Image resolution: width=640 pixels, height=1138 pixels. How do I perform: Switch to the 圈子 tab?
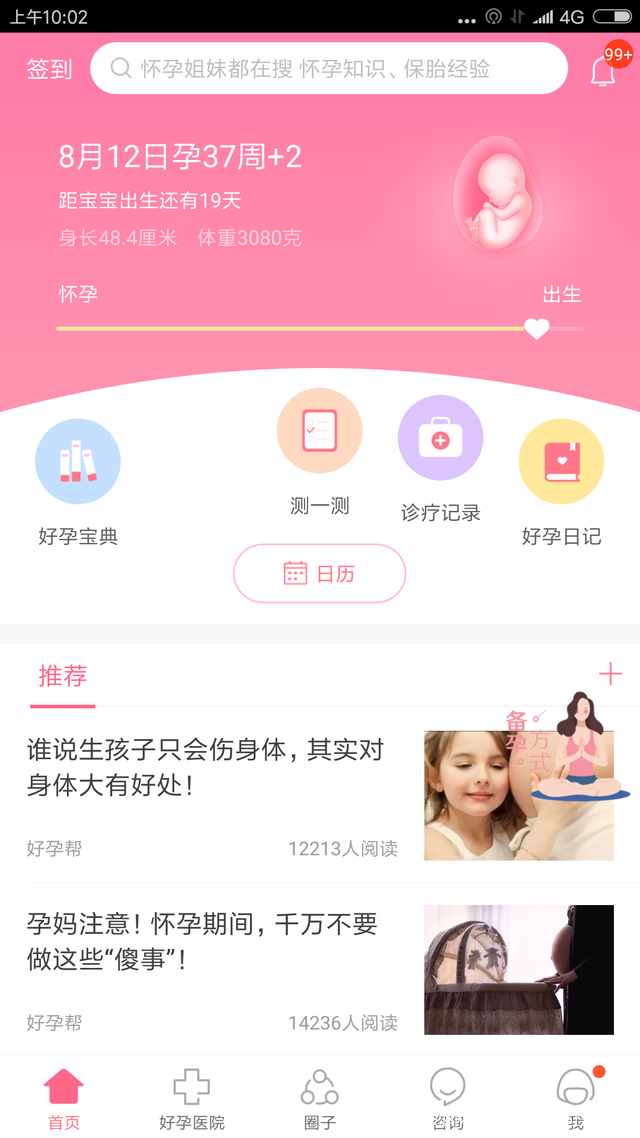coord(319,1098)
